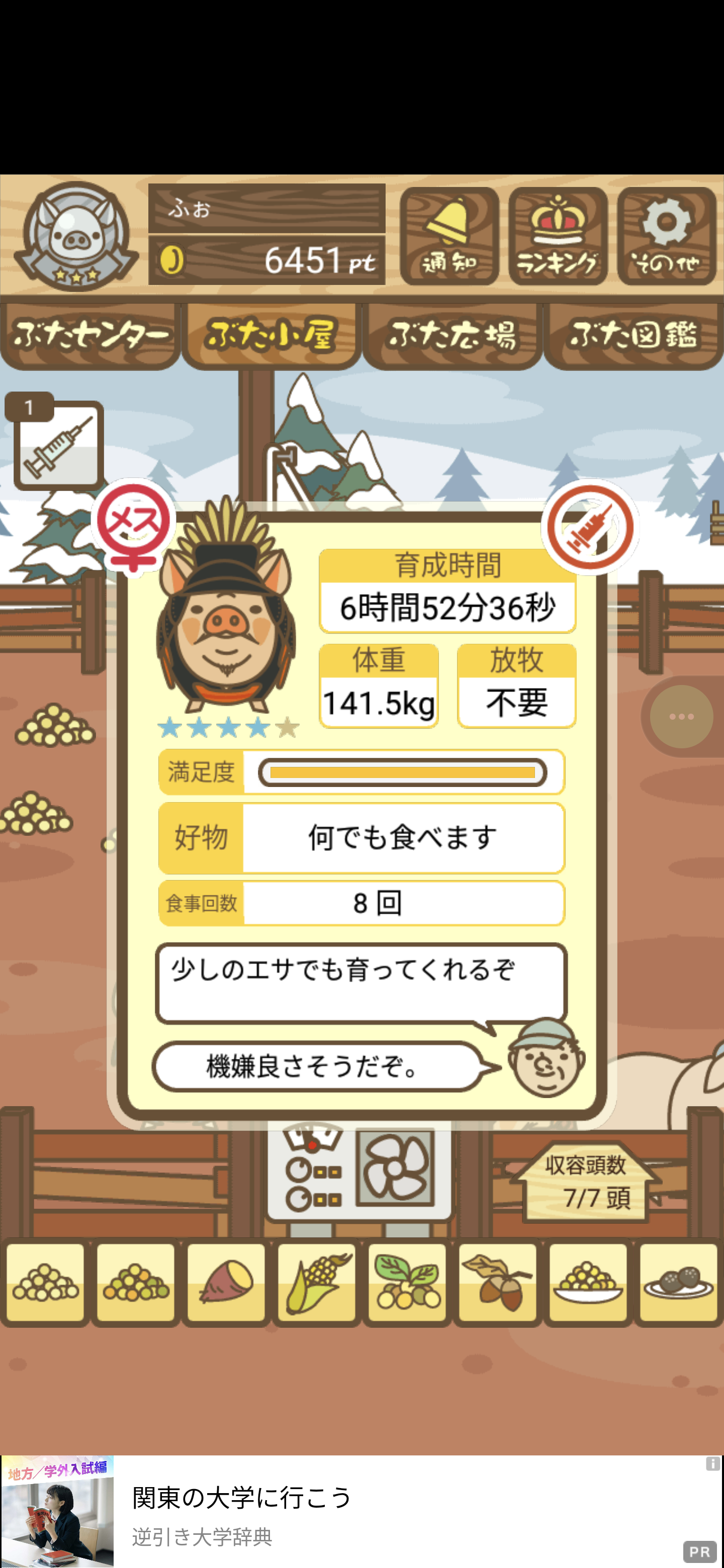Switch to ぶたセンター tab

tap(90, 335)
